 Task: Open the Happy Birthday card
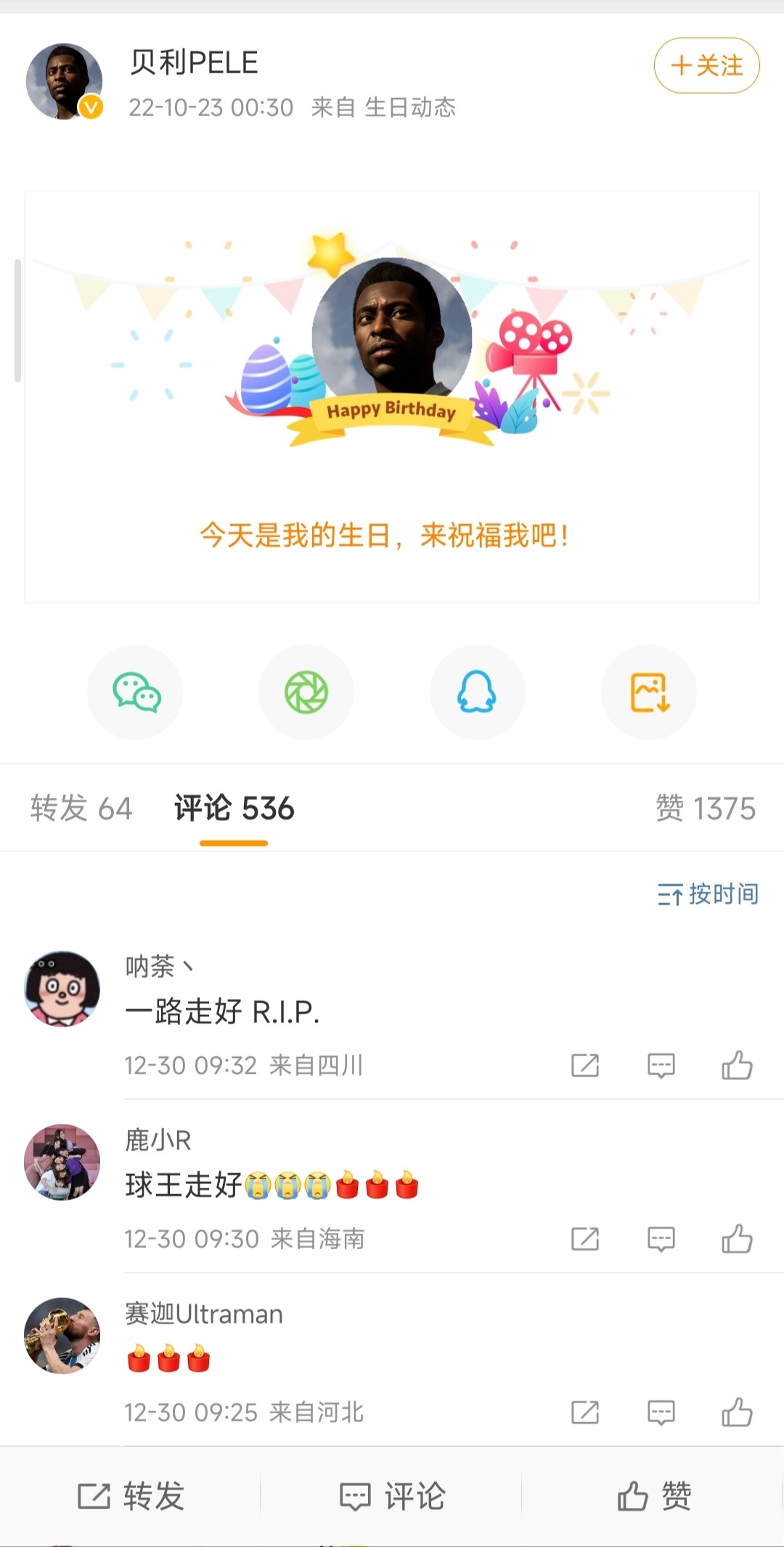coord(392,396)
